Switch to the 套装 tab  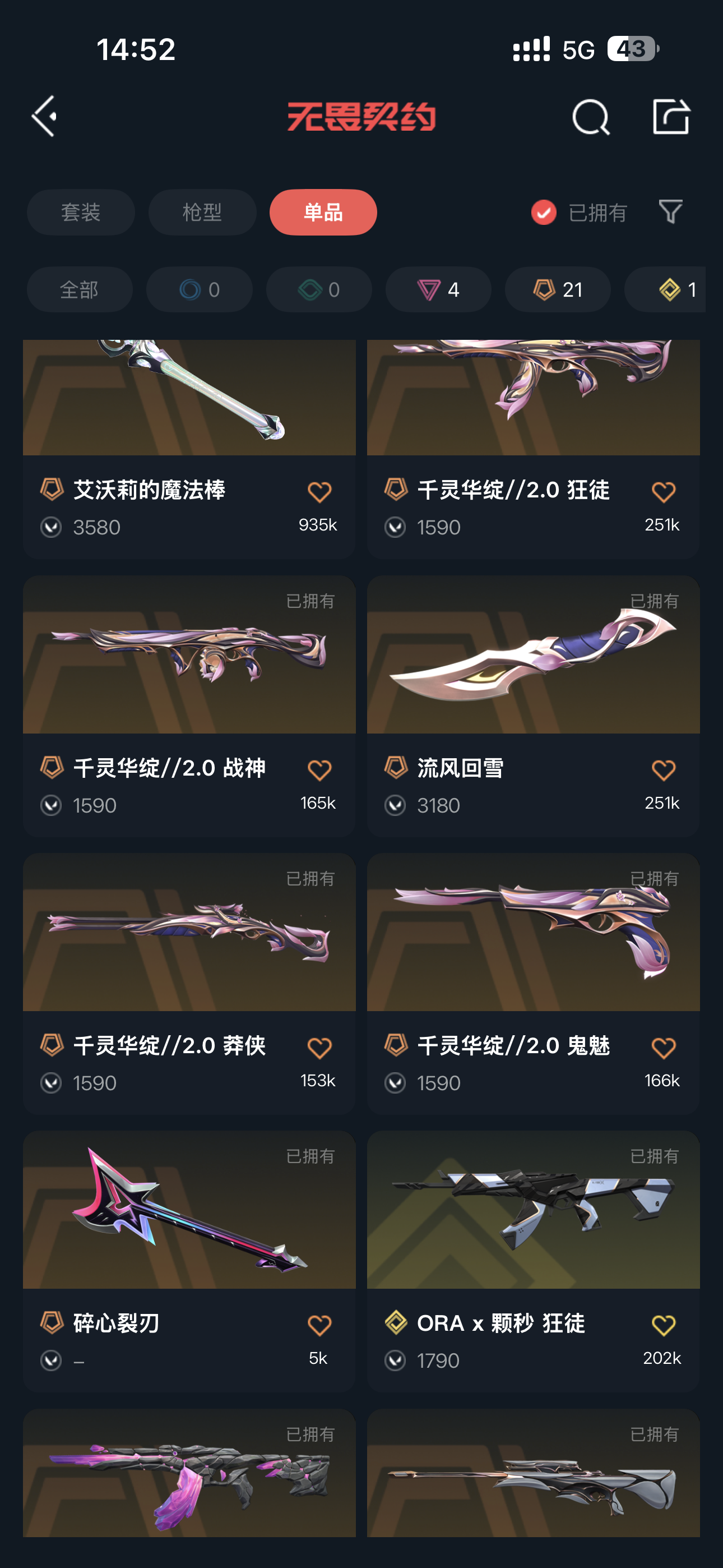point(81,213)
